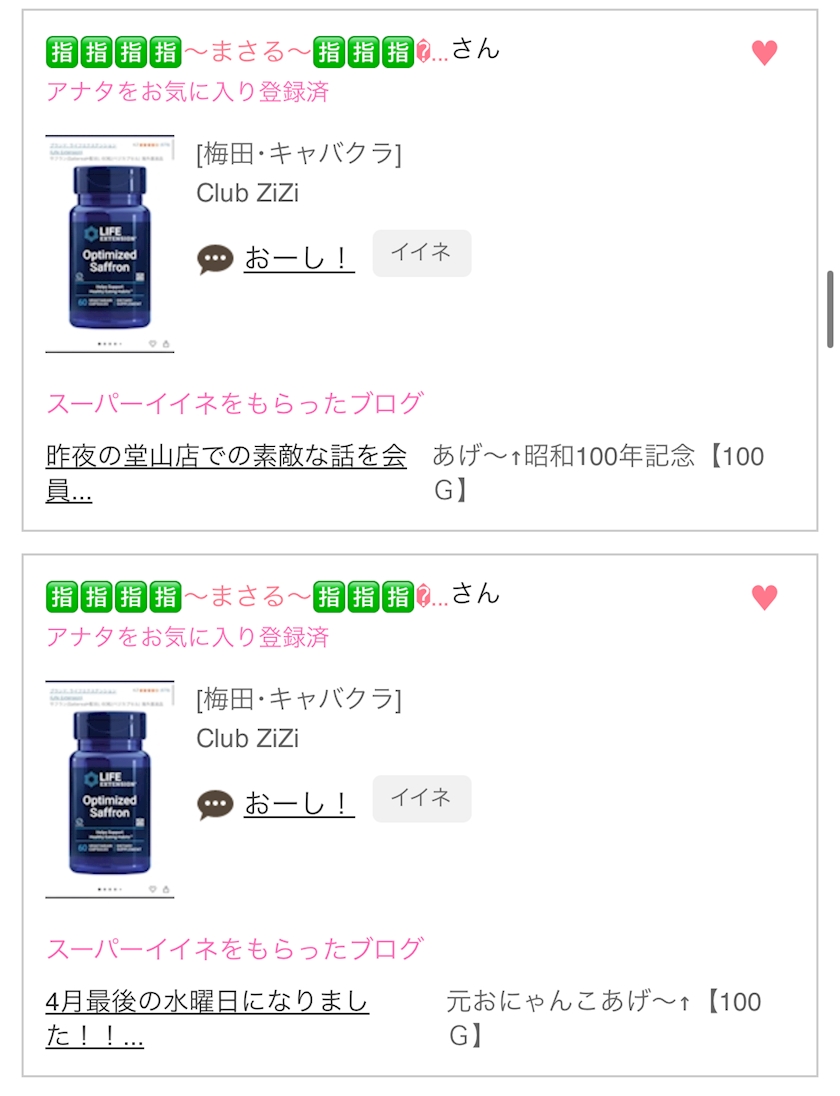This screenshot has height=1096, width=840.
Task: Open saffron bottle thumbnail in 昭和100年記念 card
Action: tap(110, 243)
